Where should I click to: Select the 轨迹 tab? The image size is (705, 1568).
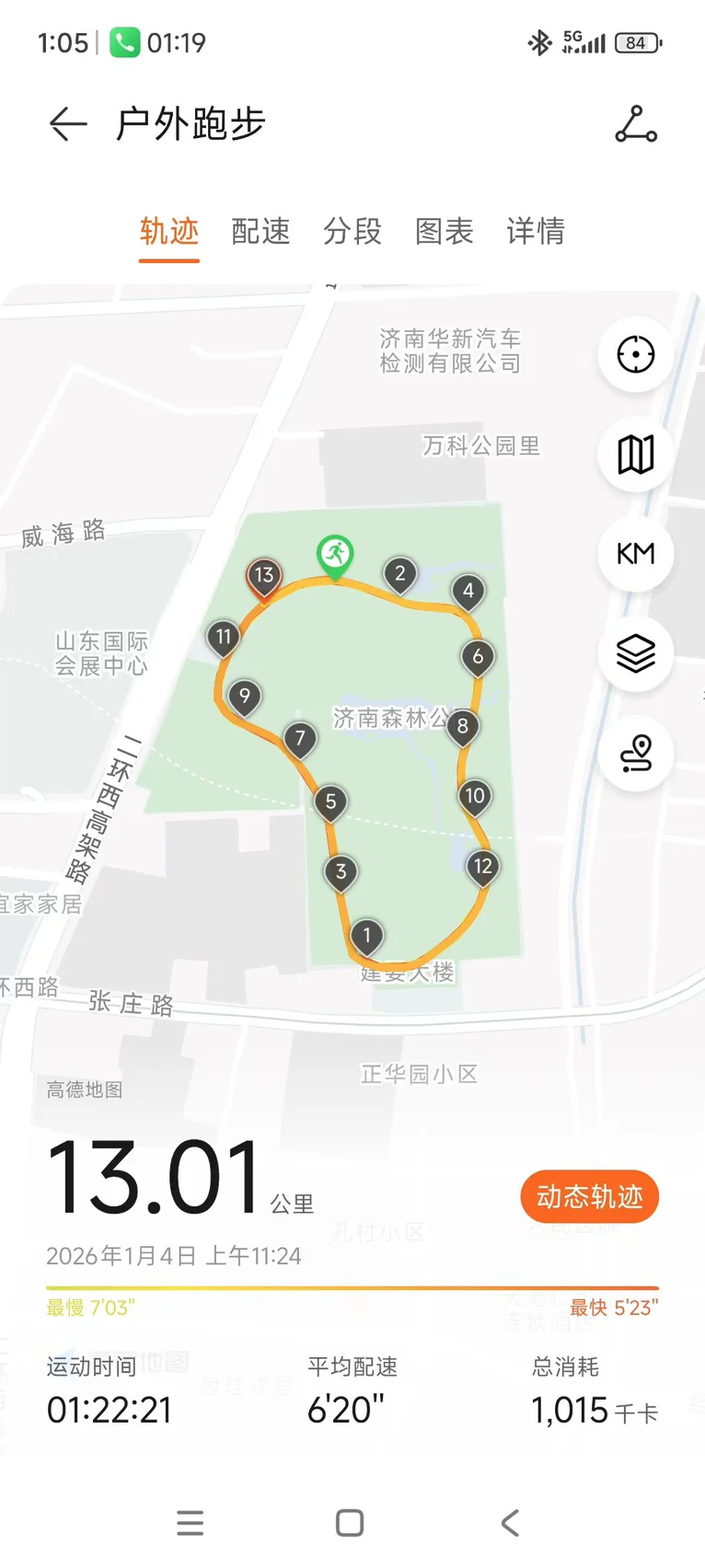tap(169, 231)
